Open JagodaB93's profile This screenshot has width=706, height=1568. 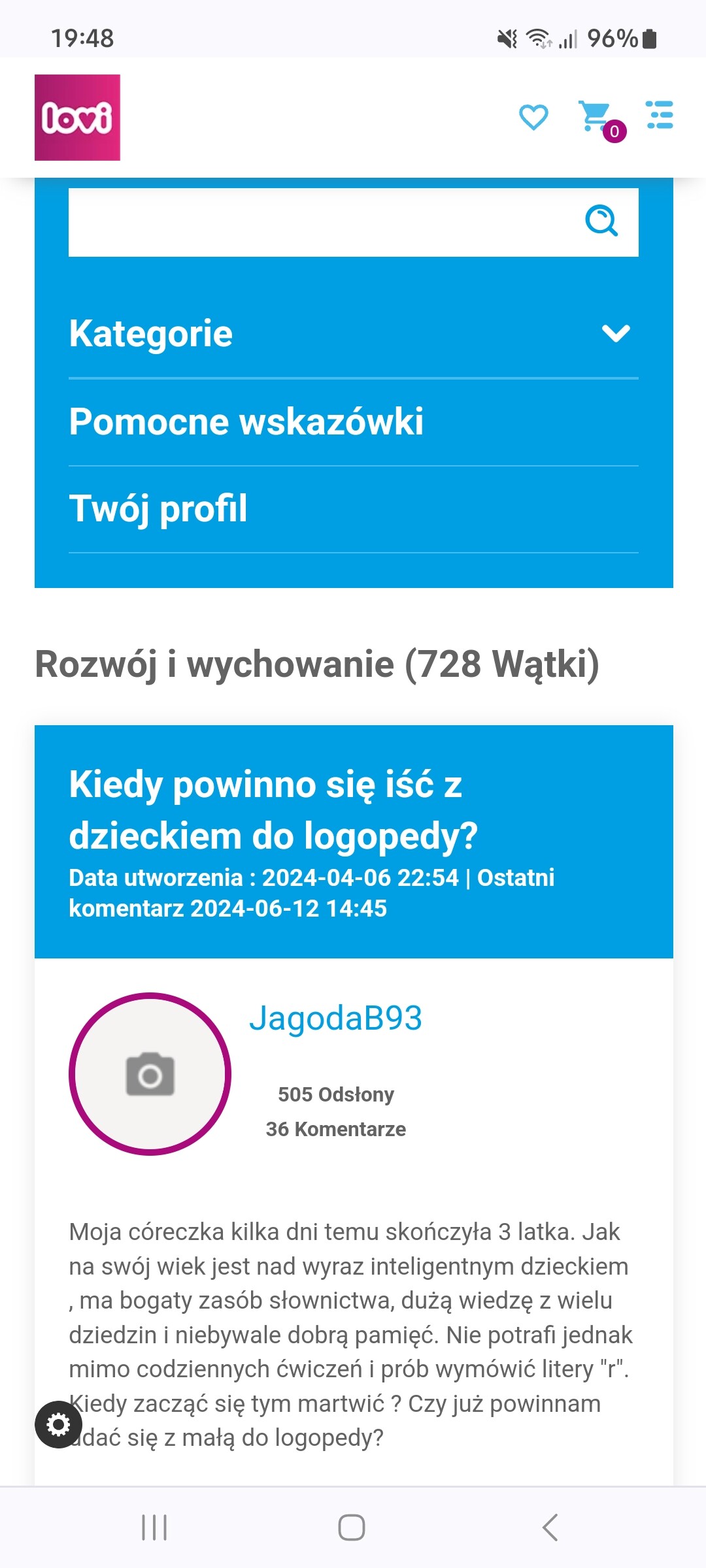[x=335, y=1018]
